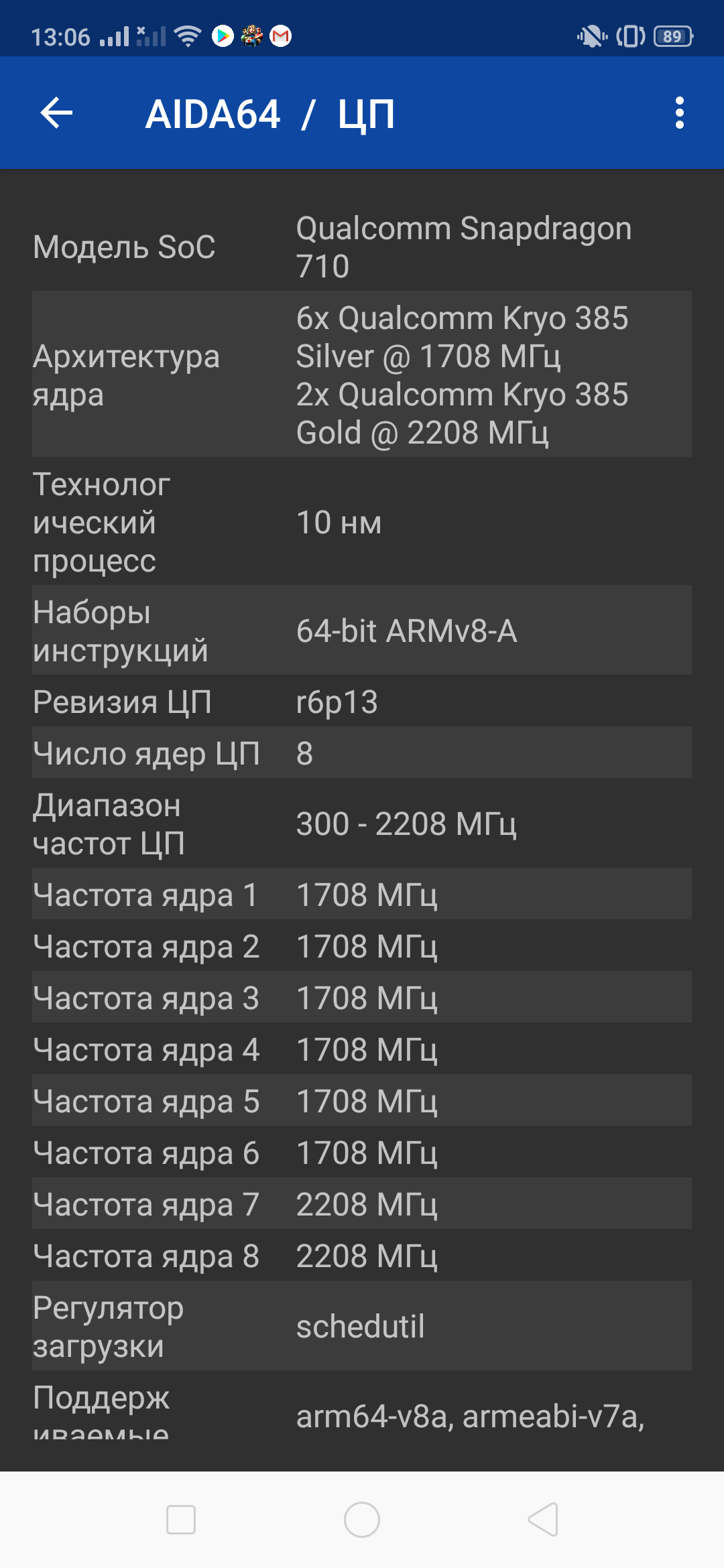Open the three-dot overflow menu

coord(679,113)
